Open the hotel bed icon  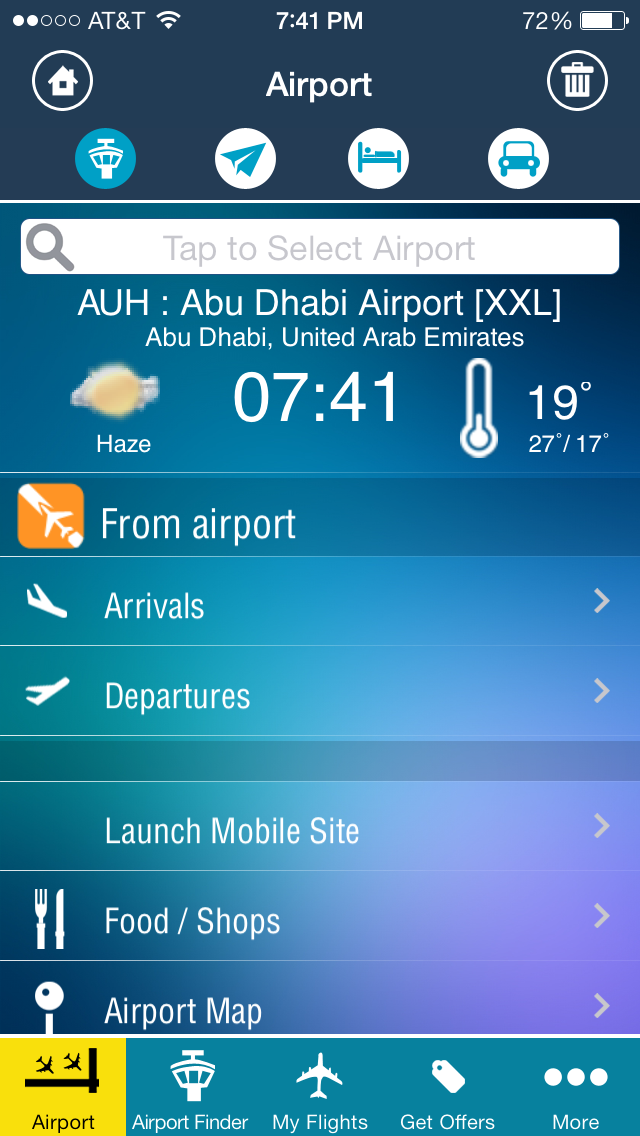click(378, 159)
